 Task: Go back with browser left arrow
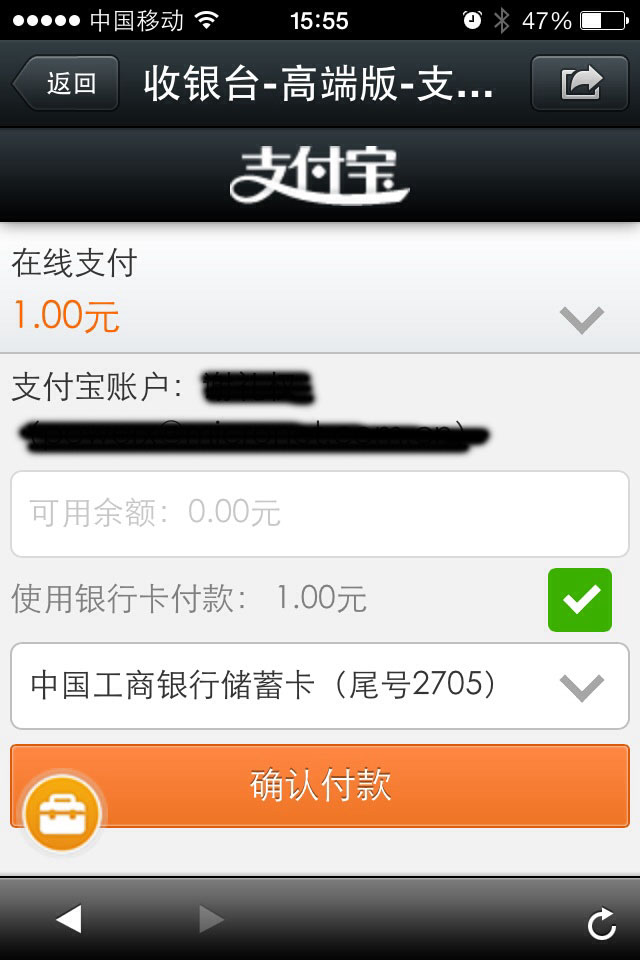tap(68, 919)
